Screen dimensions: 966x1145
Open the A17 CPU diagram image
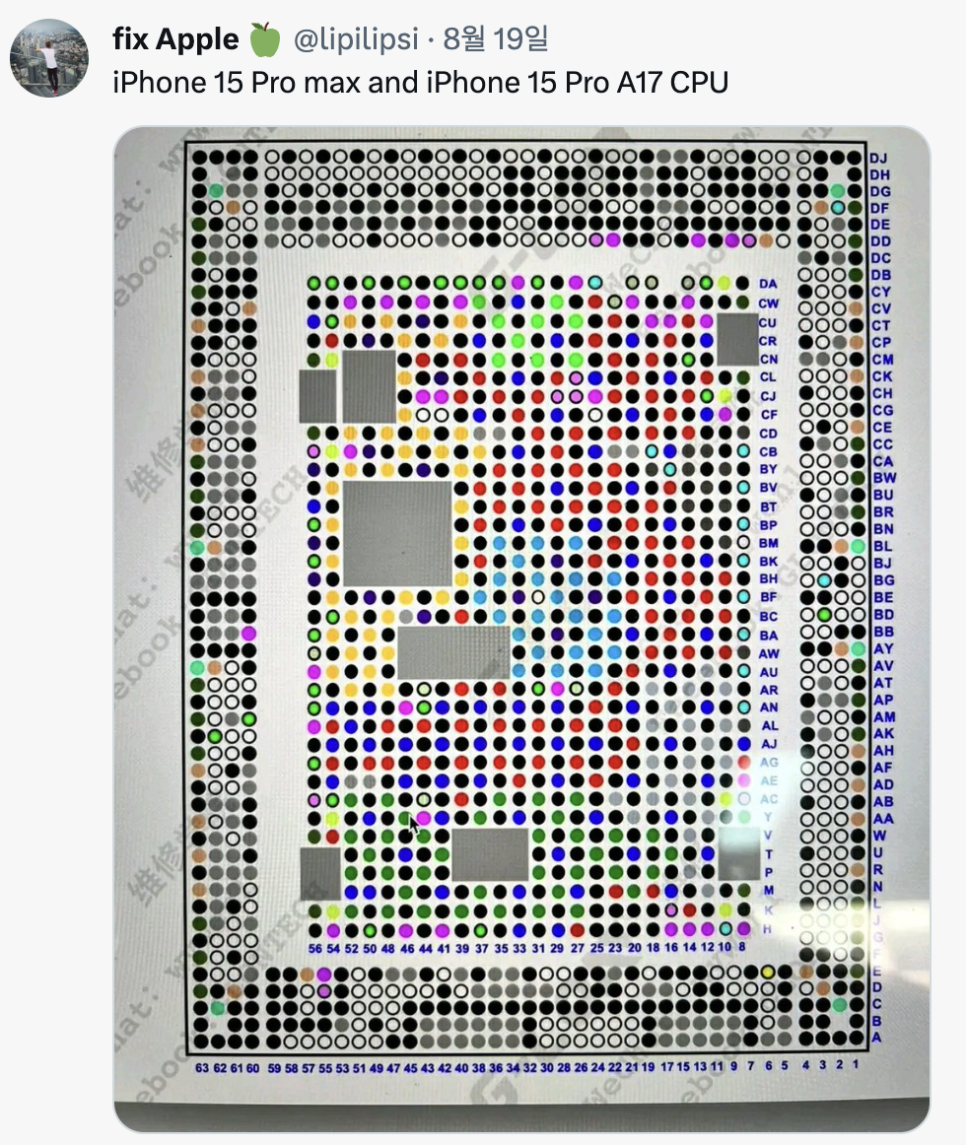click(x=521, y=628)
